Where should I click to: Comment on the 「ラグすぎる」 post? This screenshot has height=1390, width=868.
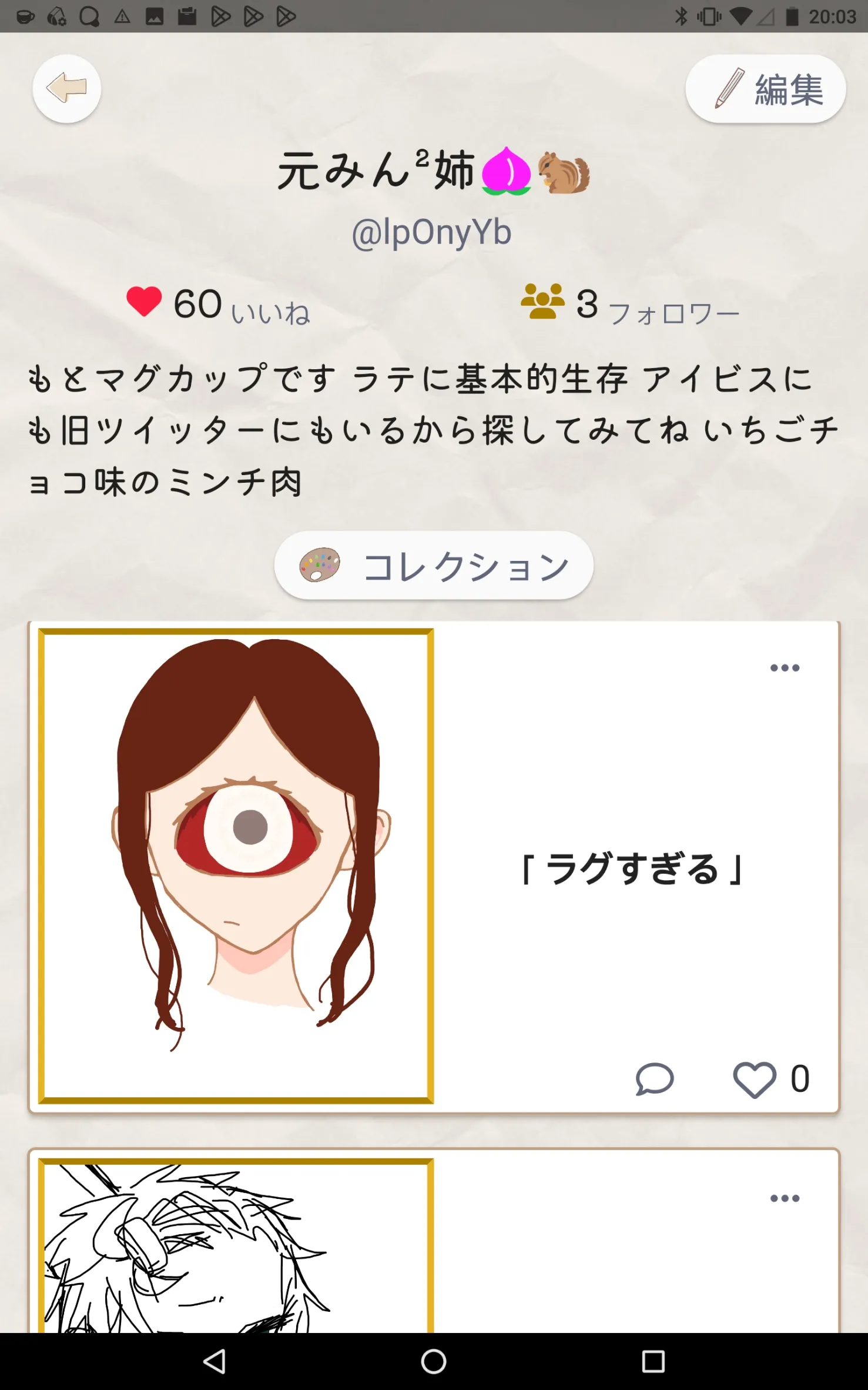654,1079
